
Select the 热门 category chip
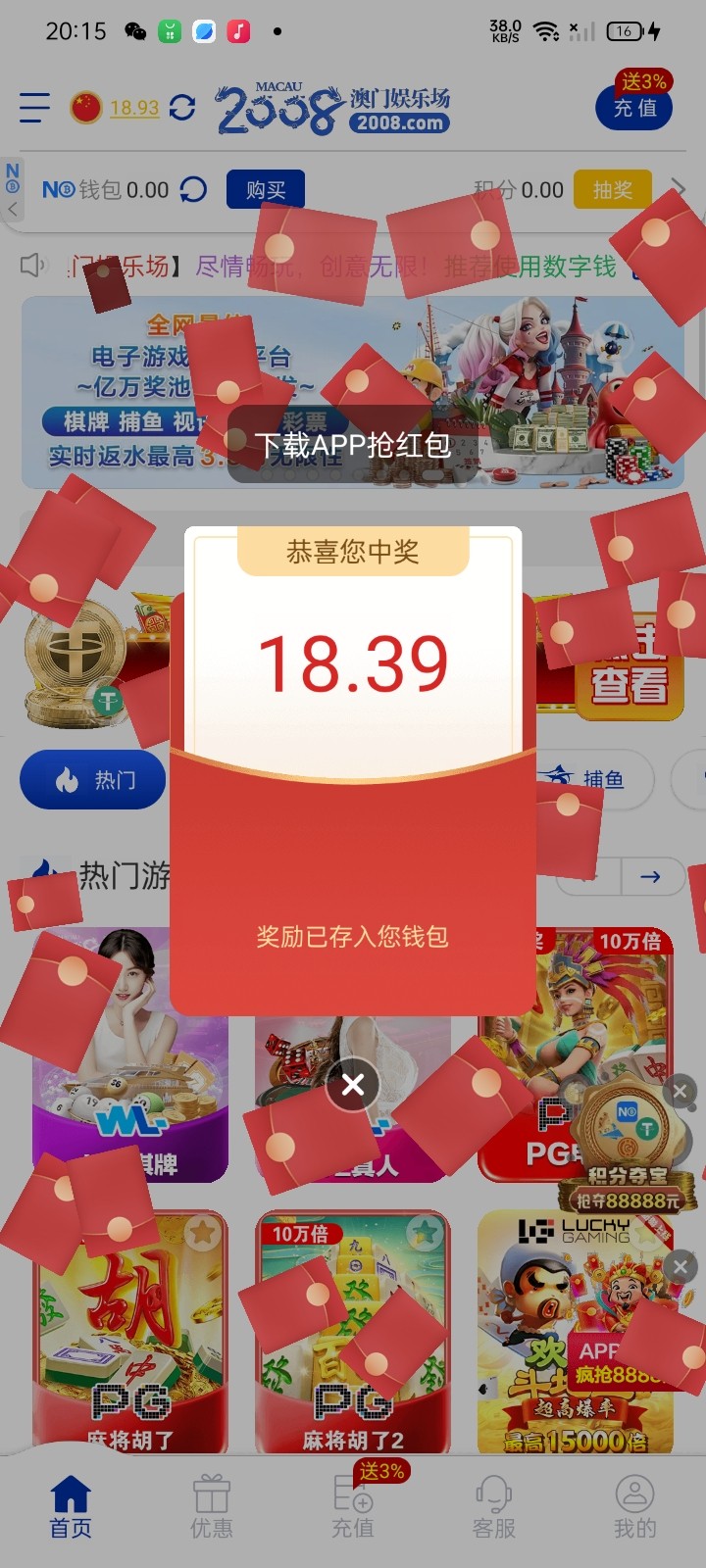point(93,780)
